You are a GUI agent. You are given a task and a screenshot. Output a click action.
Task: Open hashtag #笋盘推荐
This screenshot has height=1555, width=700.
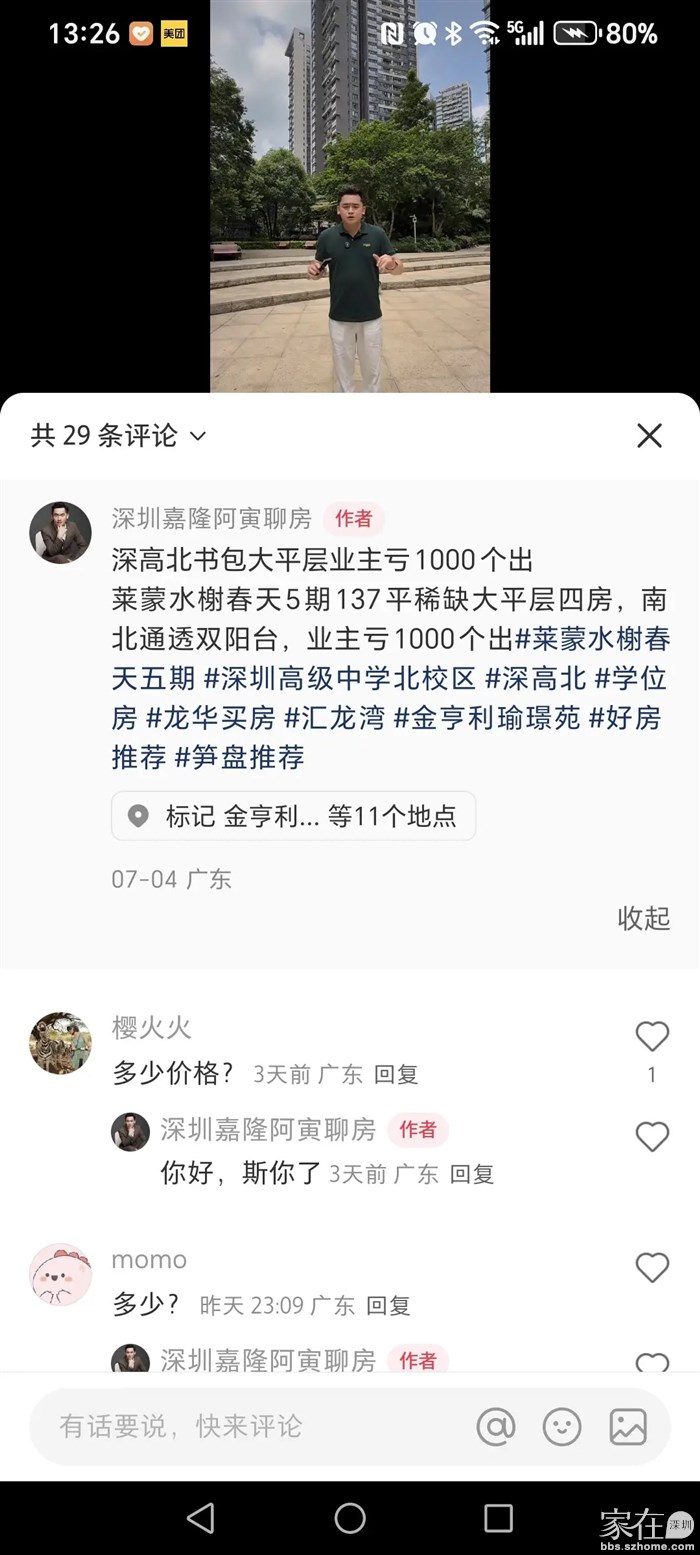pyautogui.click(x=240, y=757)
